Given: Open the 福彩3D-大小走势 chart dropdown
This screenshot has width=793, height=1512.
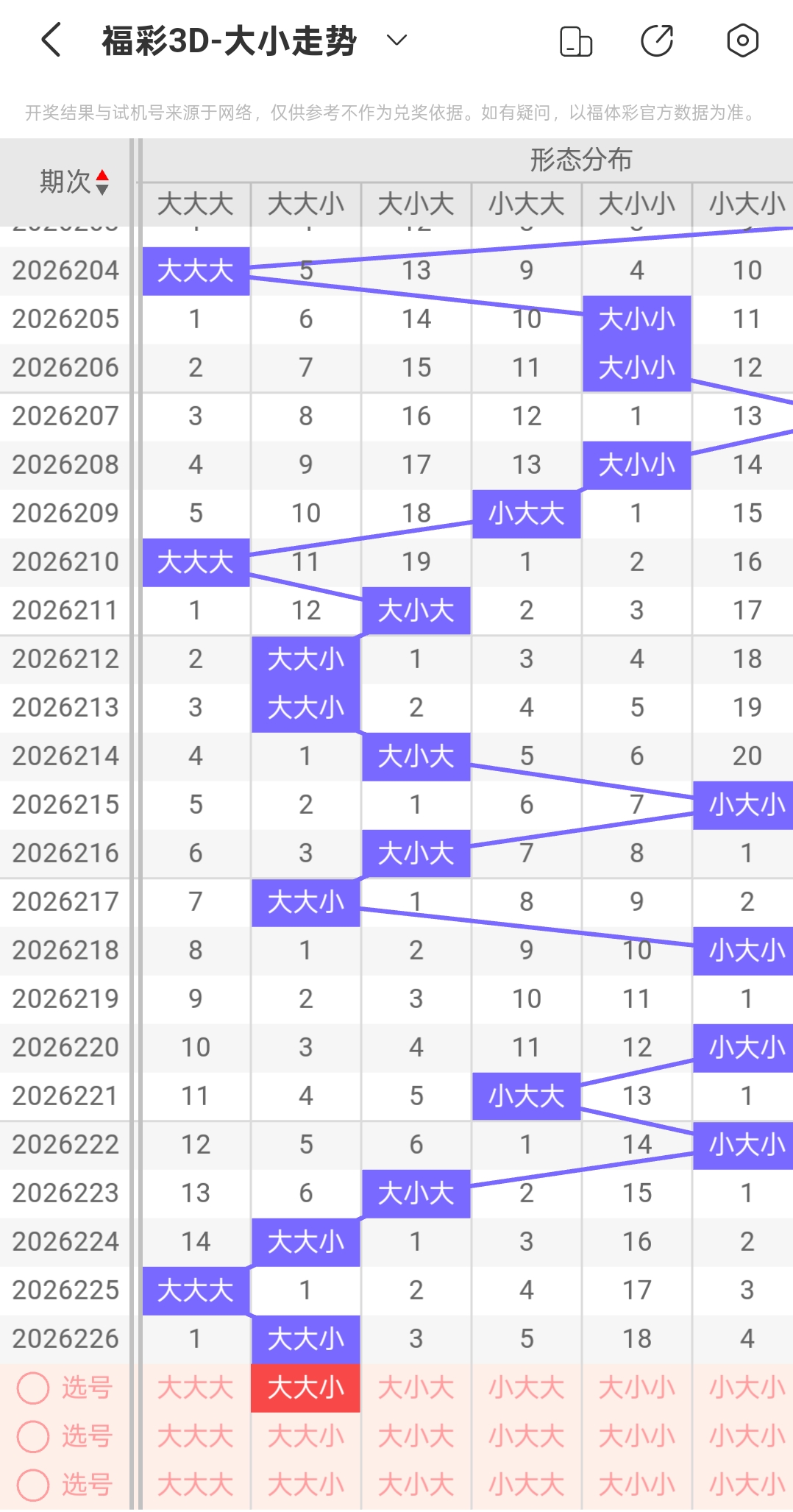Looking at the screenshot, I should point(396,40).
